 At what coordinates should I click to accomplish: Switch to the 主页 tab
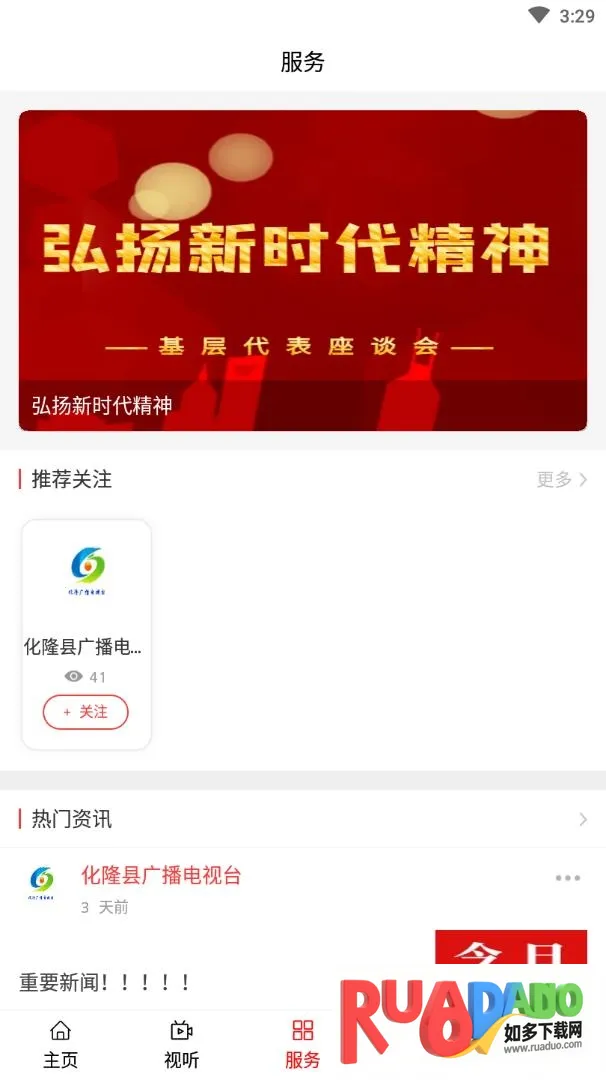coord(60,1043)
